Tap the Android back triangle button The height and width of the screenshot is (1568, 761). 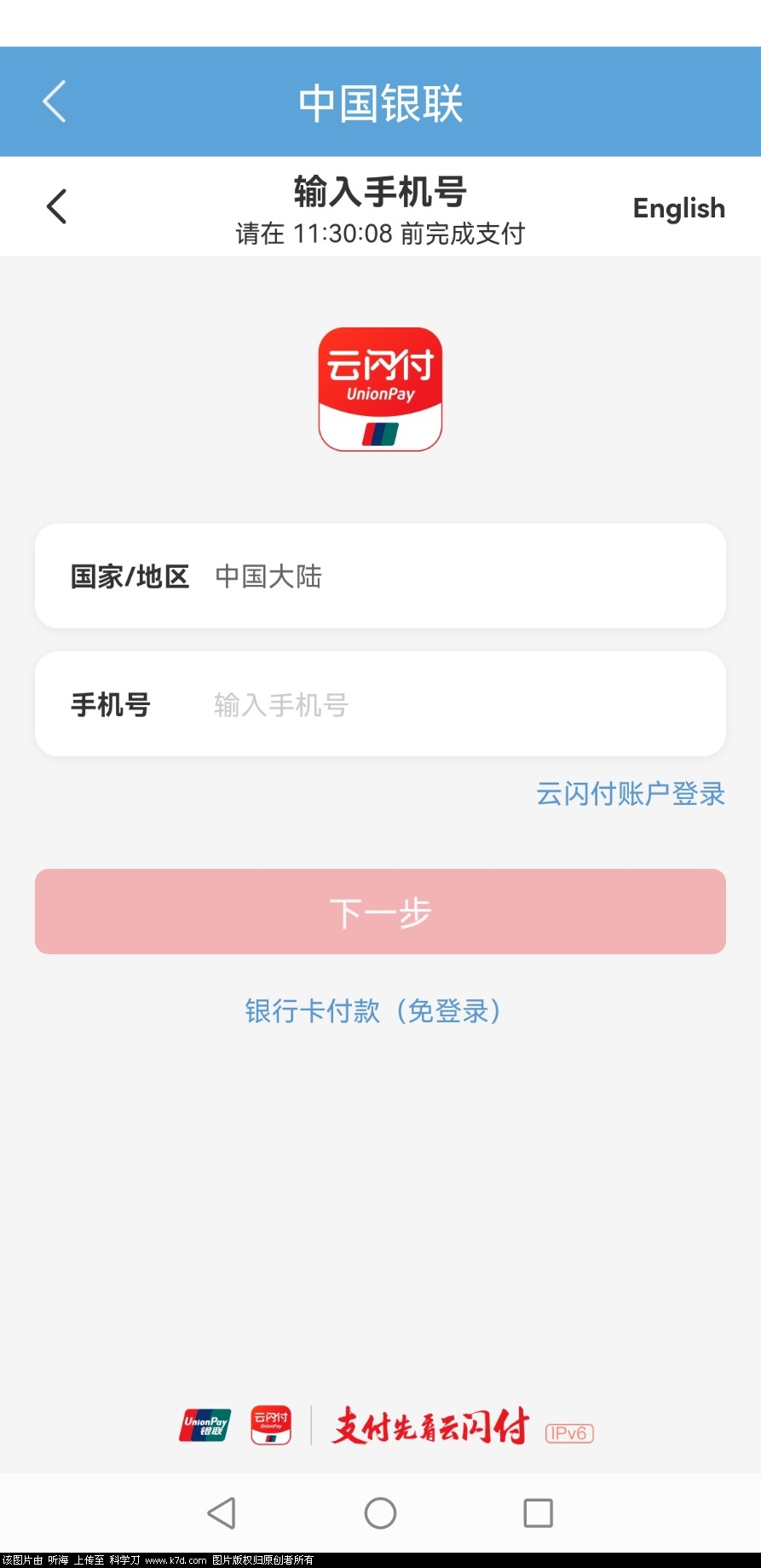point(222,1513)
